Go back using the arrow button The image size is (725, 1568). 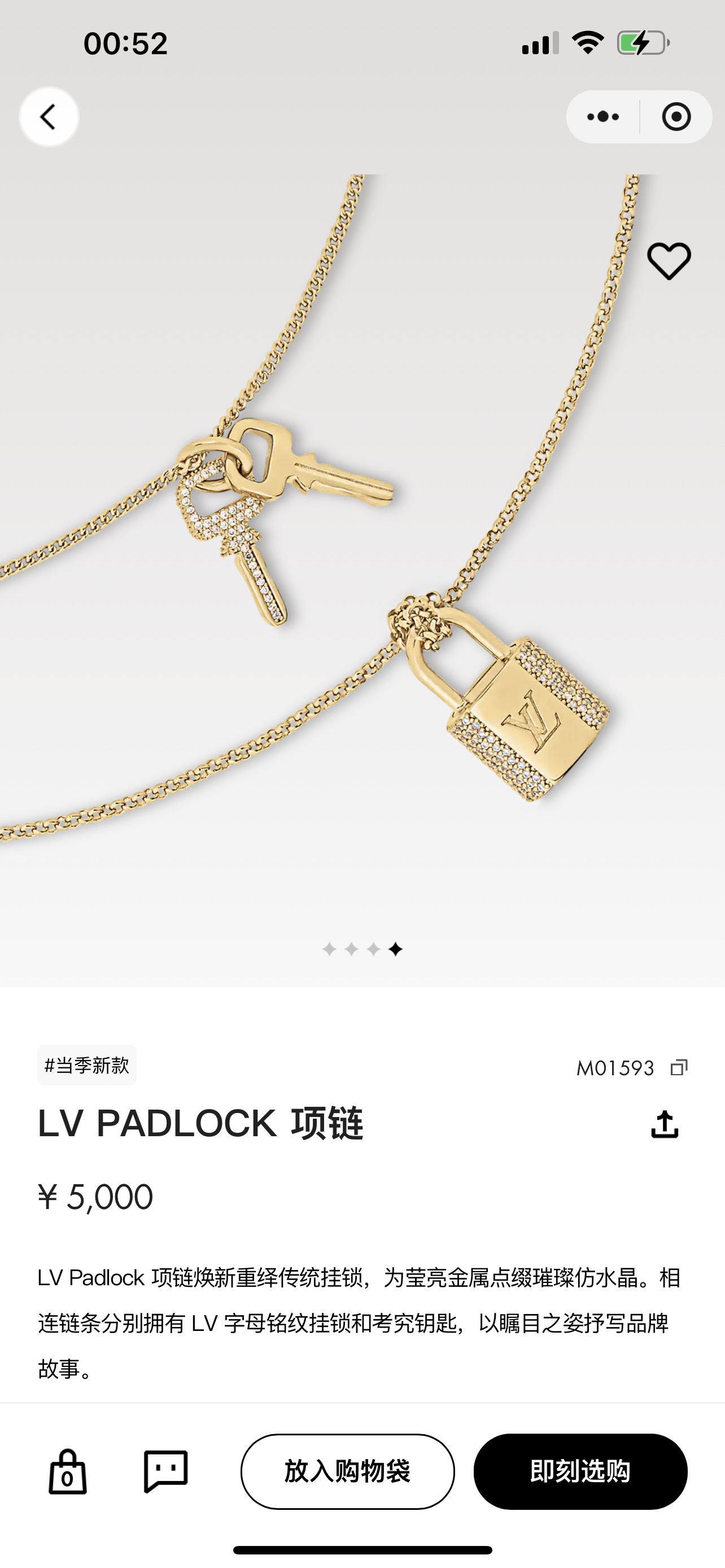49,116
